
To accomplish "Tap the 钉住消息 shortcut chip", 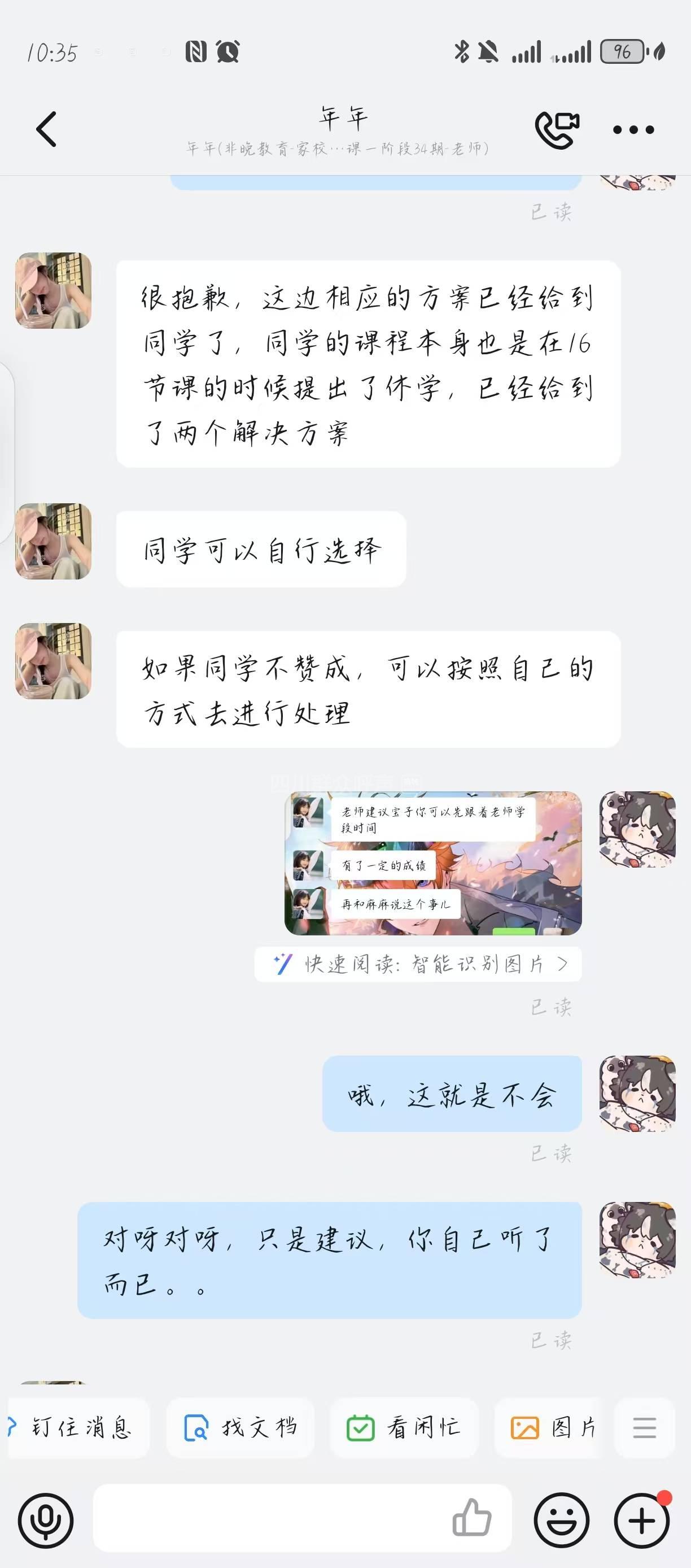I will click(79, 1427).
